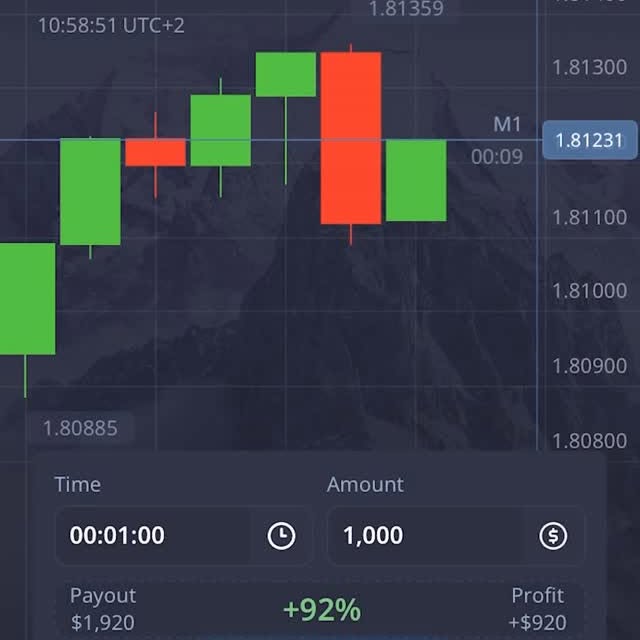Tap the clock icon in Time field
This screenshot has width=640, height=640.
[282, 536]
